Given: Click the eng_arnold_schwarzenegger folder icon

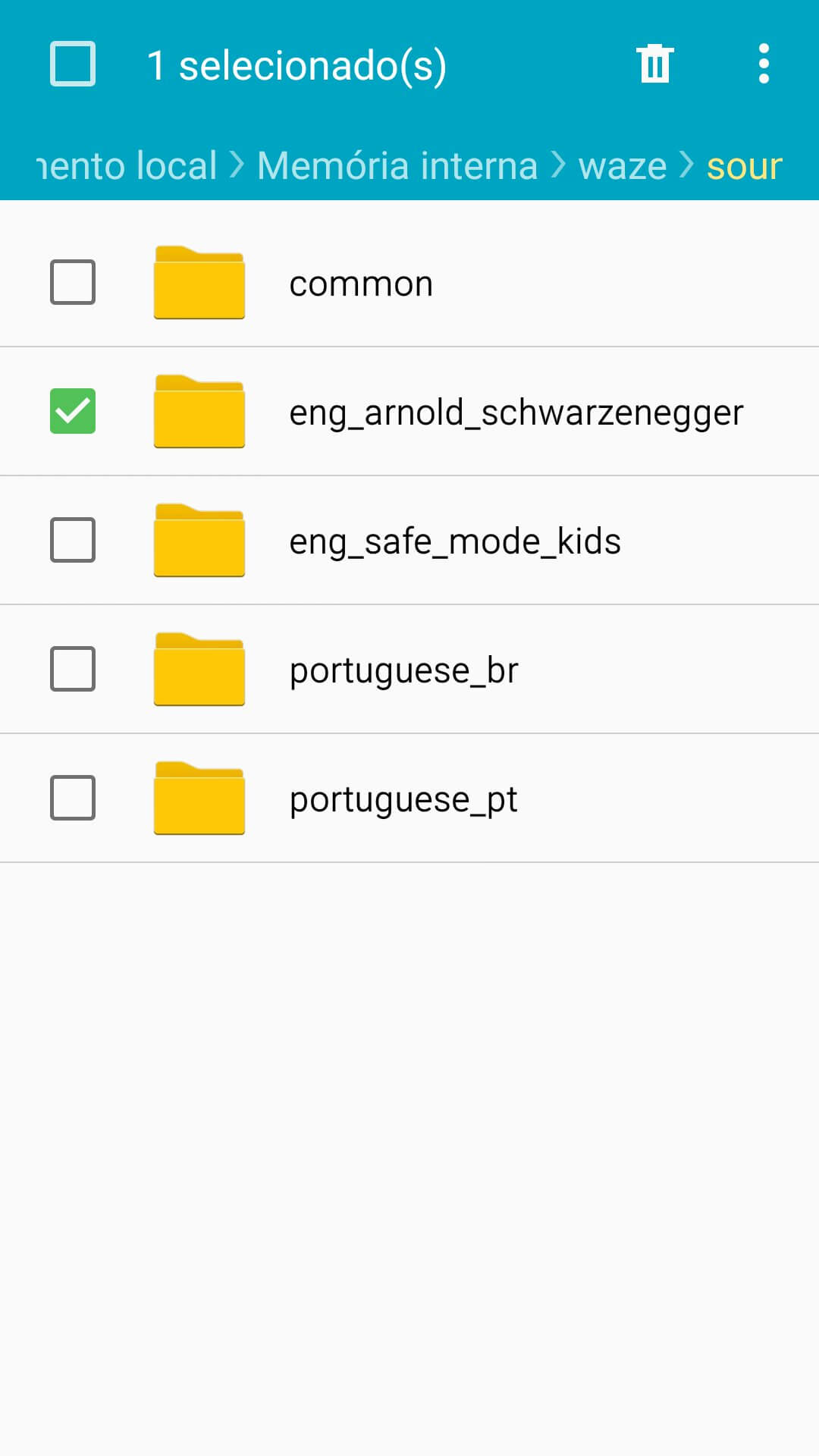Looking at the screenshot, I should 199,412.
